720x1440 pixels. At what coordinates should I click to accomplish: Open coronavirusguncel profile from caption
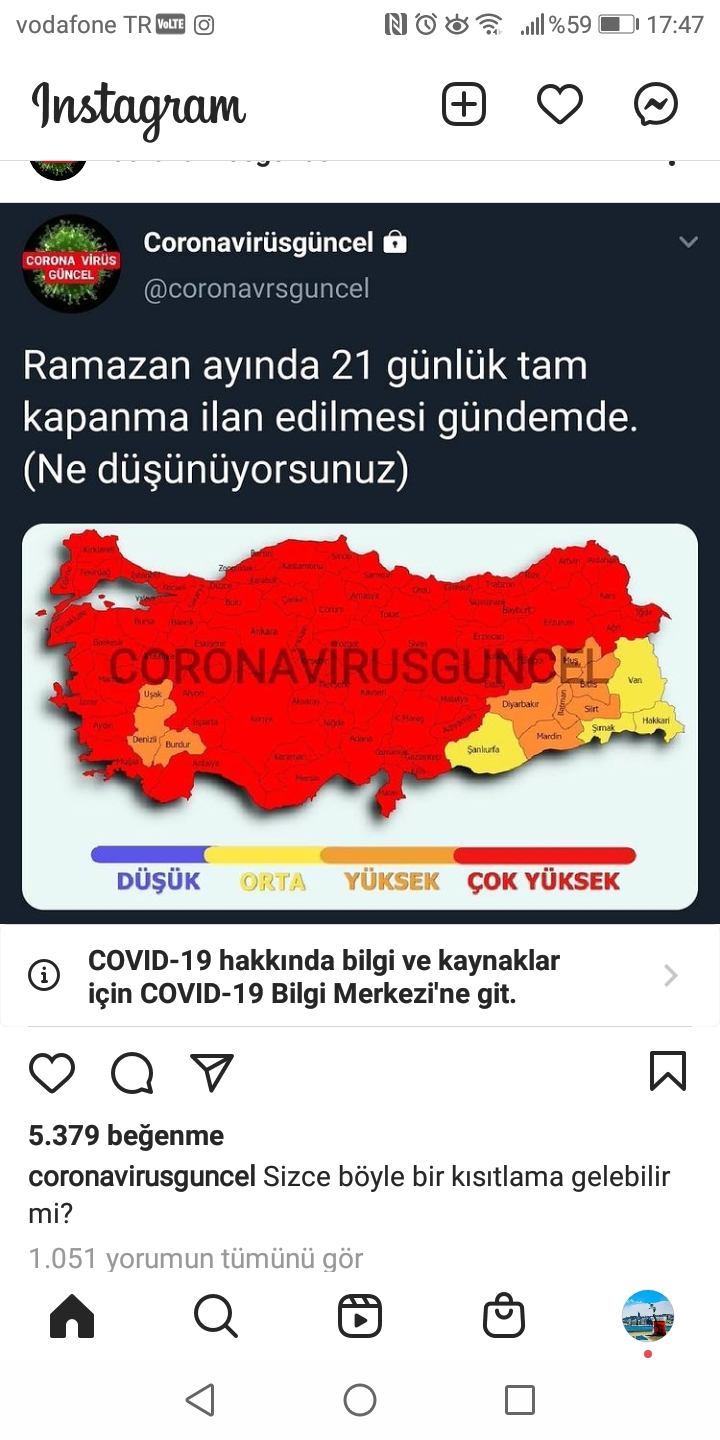[142, 1176]
